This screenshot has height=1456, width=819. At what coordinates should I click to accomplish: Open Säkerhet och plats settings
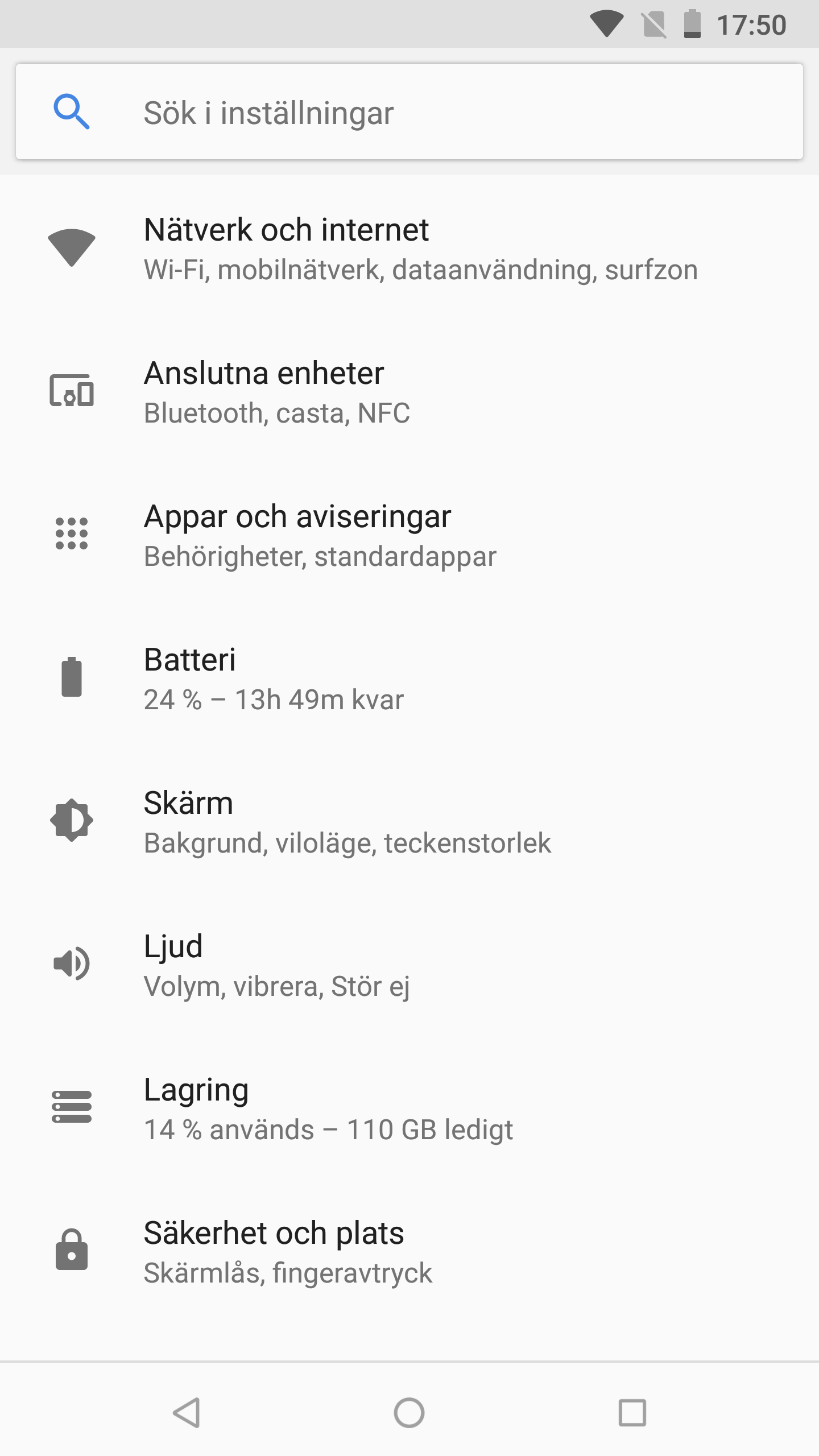click(x=409, y=1251)
